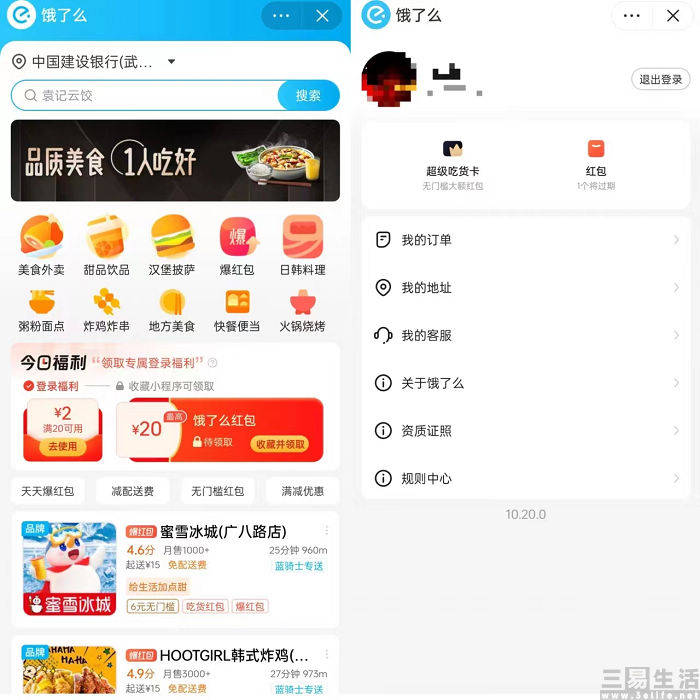The width and height of the screenshot is (700, 700).
Task: Tap 去使用 on the ¥2 coupon
Action: (x=61, y=446)
